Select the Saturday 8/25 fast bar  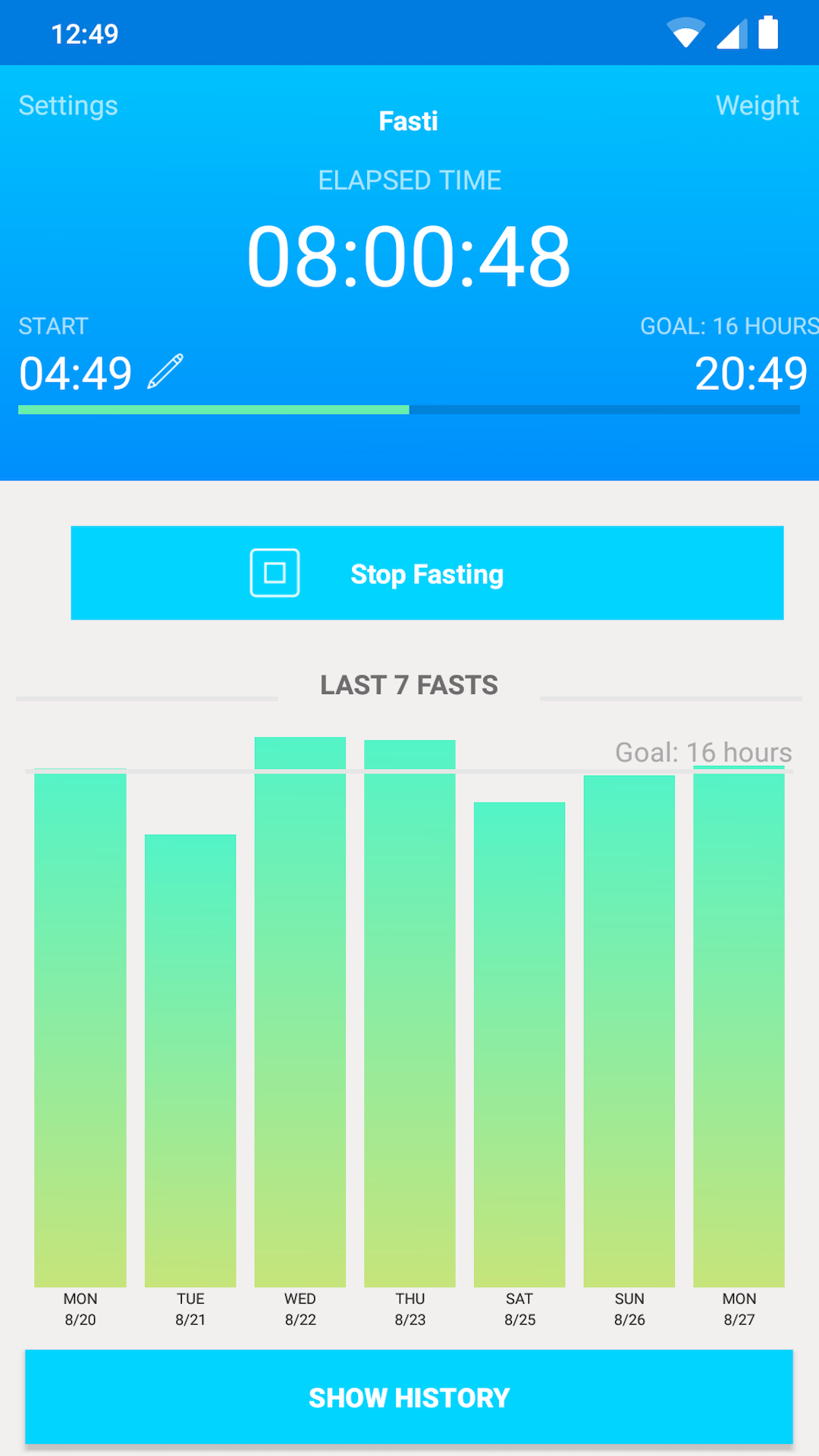click(519, 1046)
